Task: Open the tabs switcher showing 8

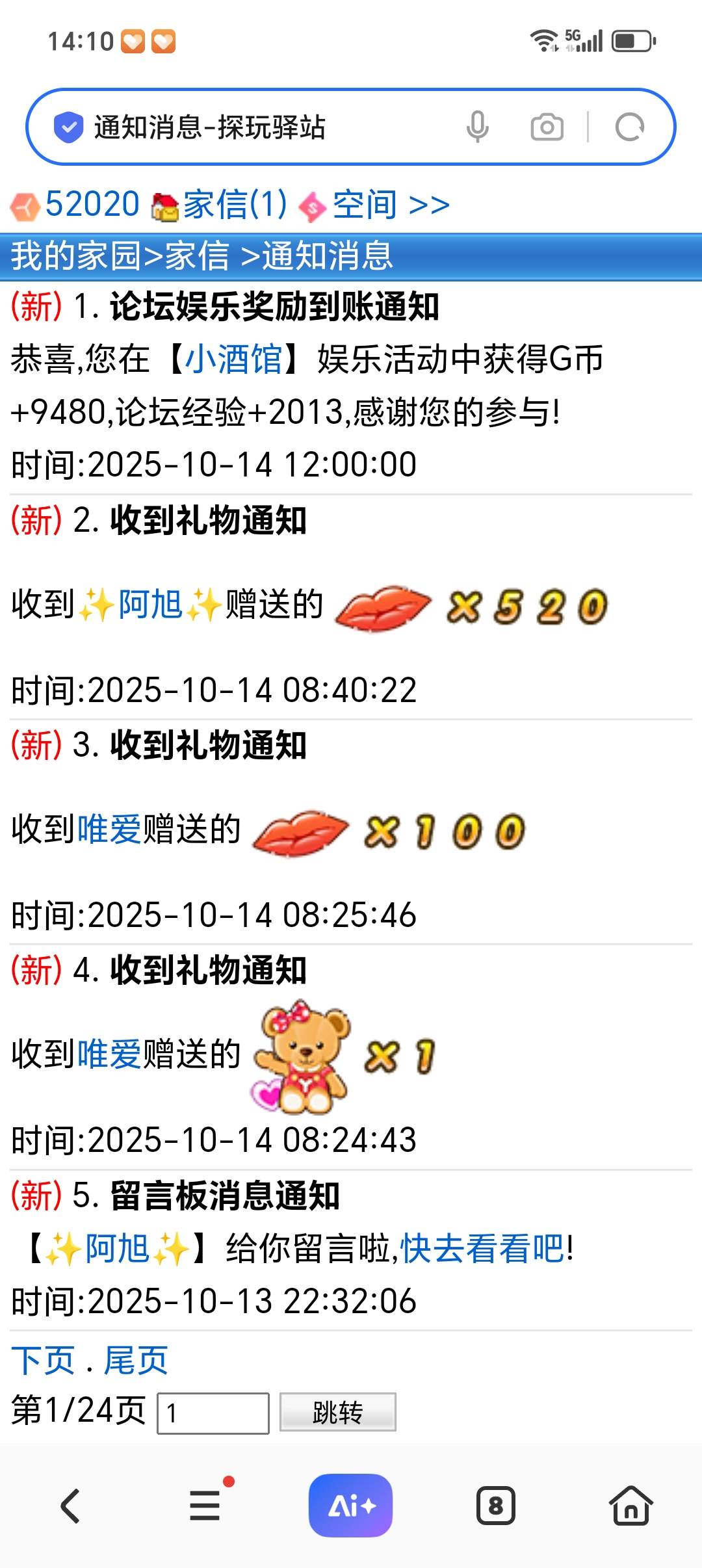Action: [x=496, y=1506]
